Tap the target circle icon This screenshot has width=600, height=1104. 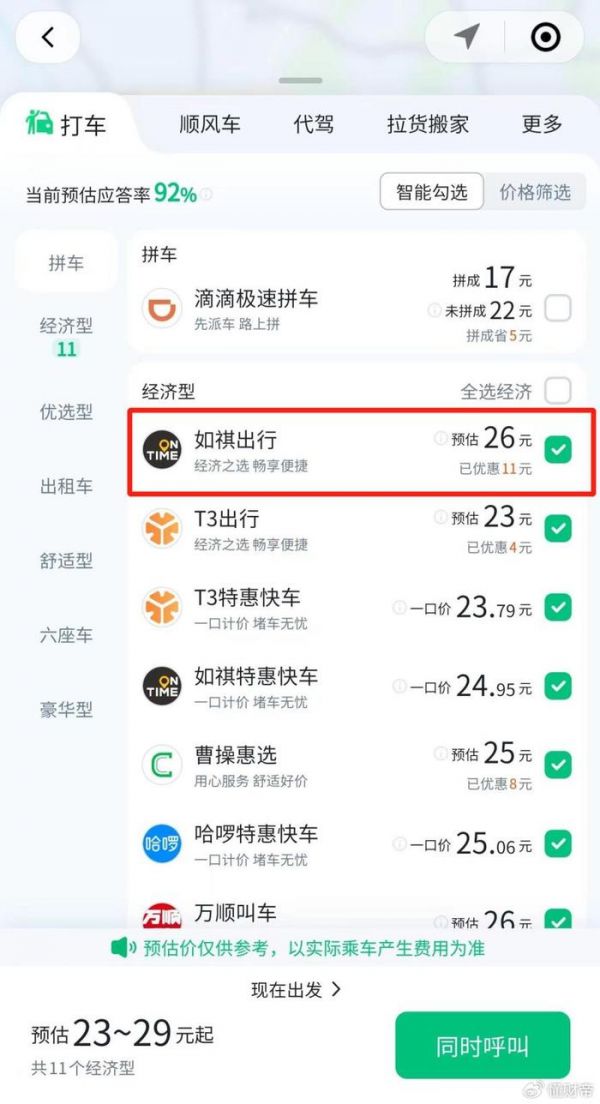545,38
